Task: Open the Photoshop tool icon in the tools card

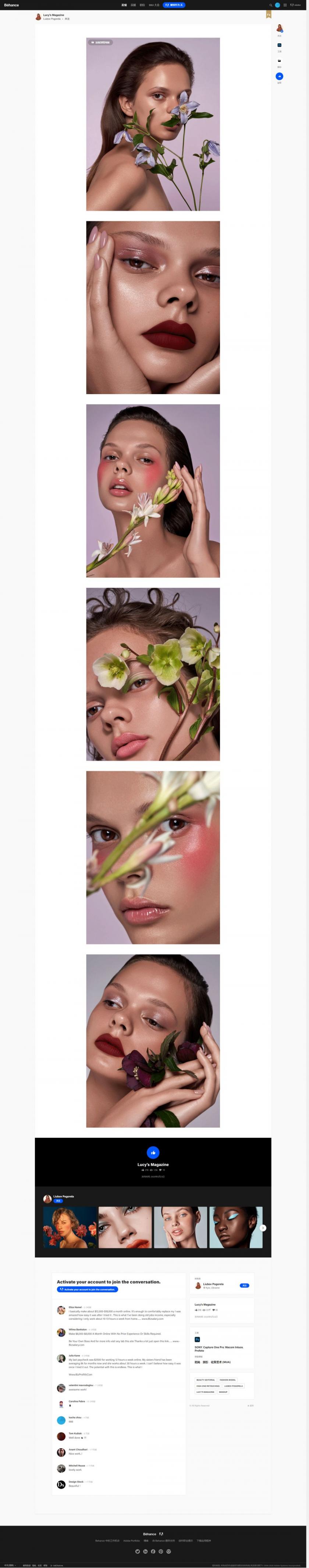Action: 197,1340
